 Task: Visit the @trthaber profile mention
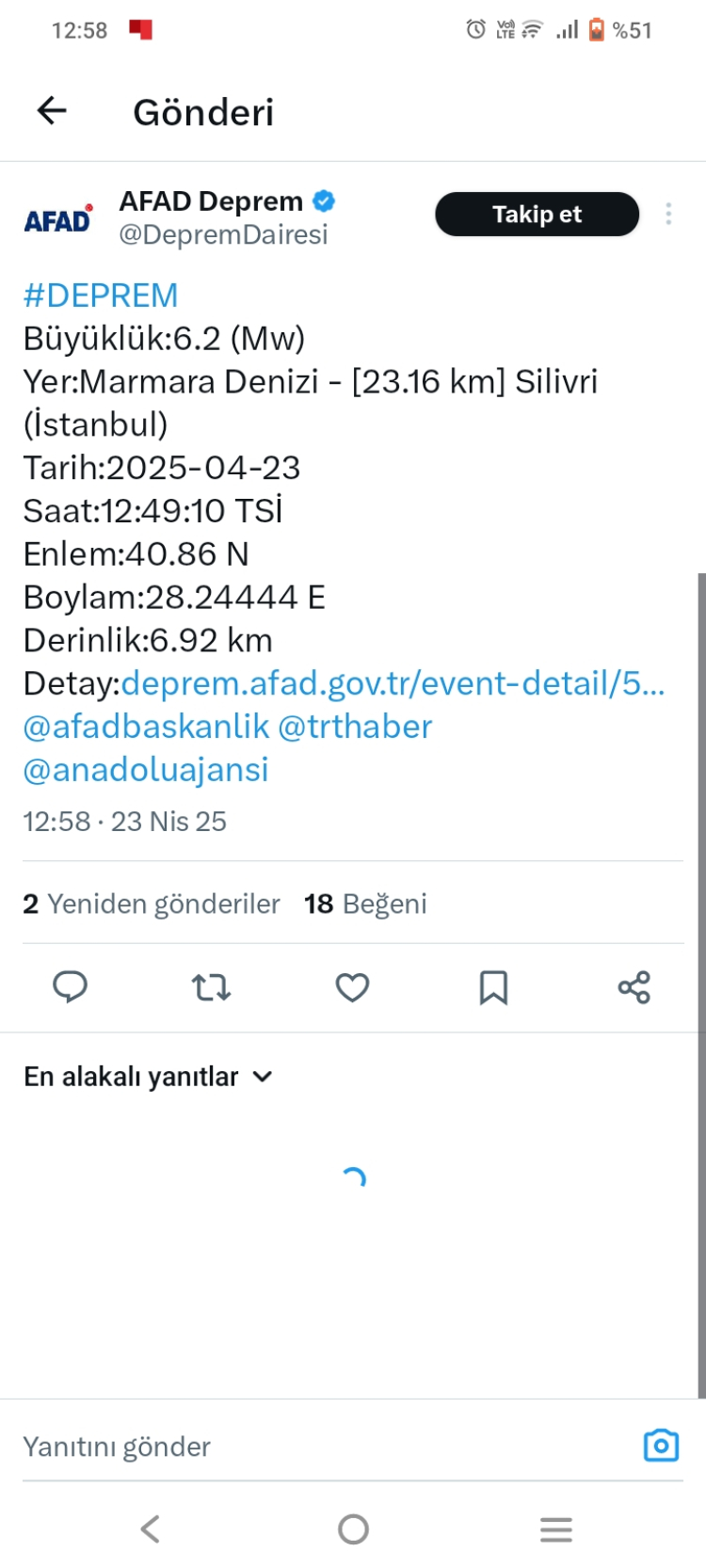(x=355, y=727)
